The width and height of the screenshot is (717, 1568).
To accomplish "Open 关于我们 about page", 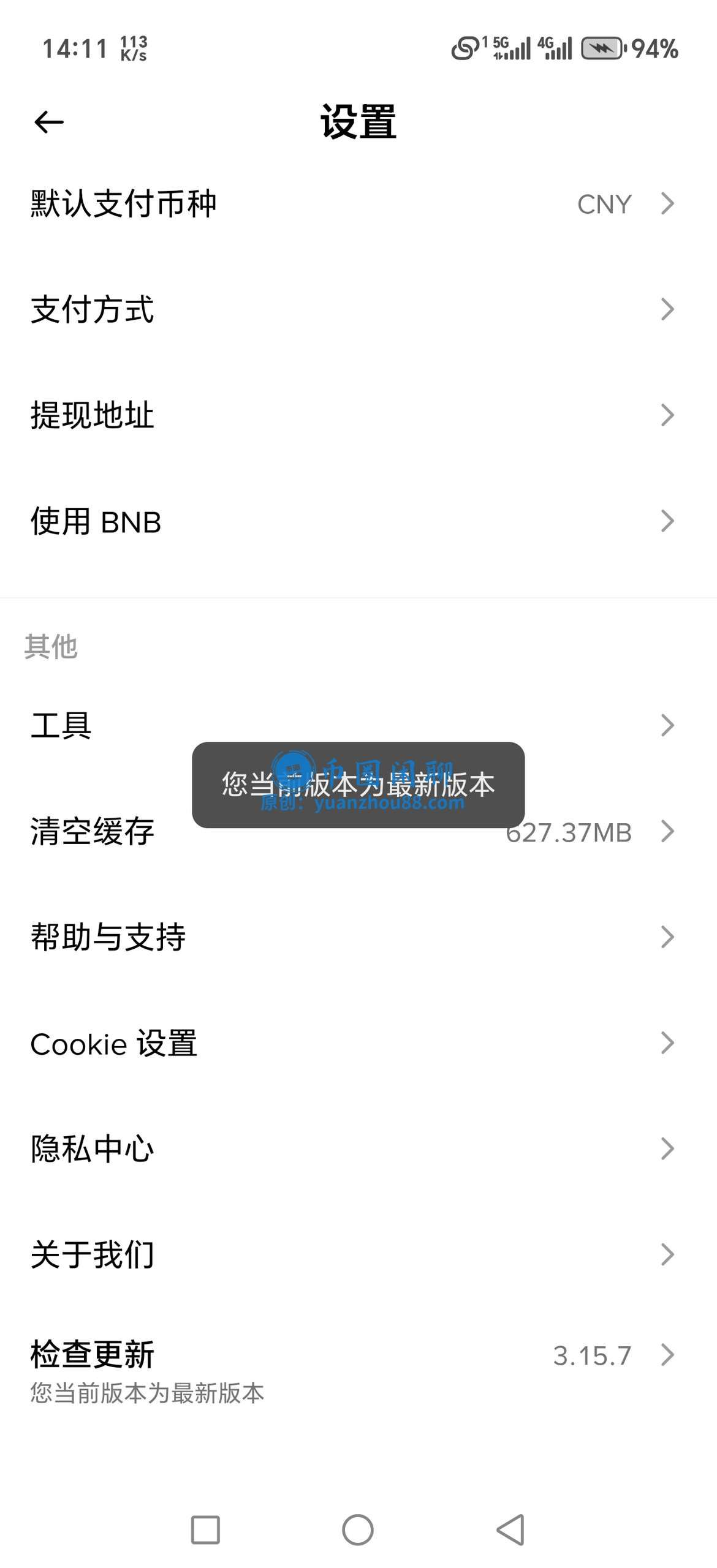I will coord(358,1254).
